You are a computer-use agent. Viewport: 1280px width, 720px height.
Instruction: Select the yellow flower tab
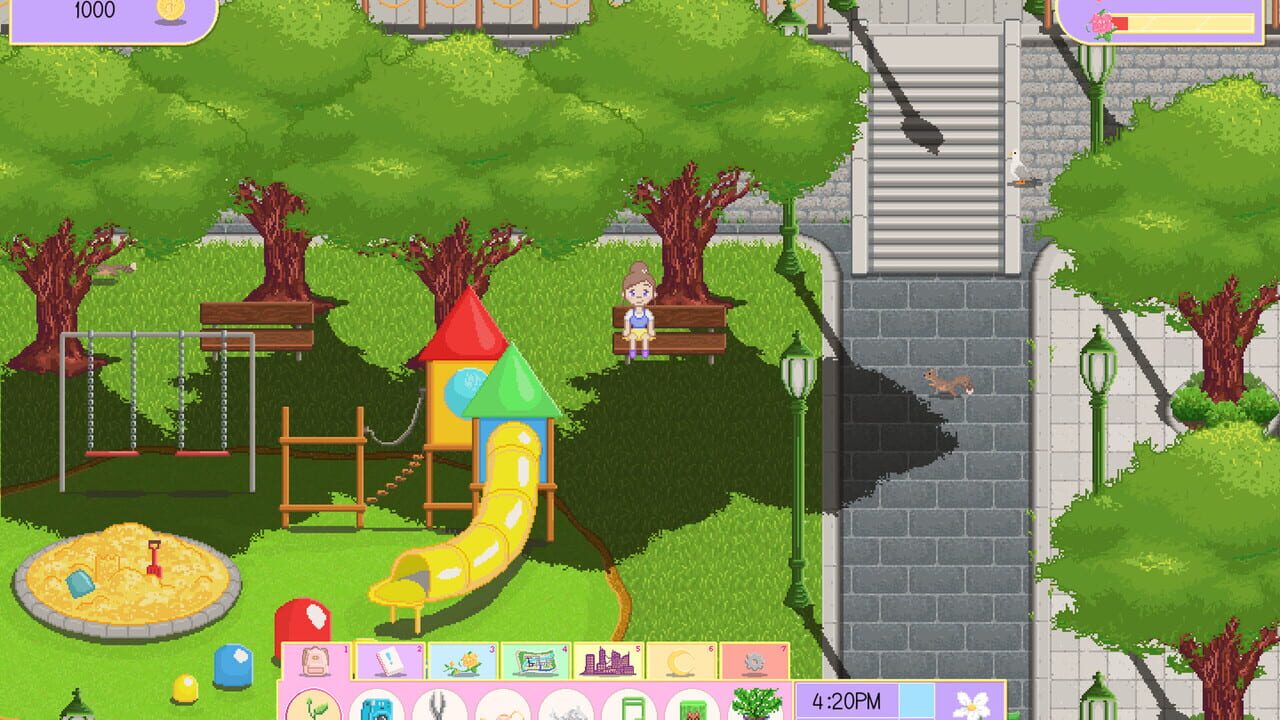pos(463,661)
